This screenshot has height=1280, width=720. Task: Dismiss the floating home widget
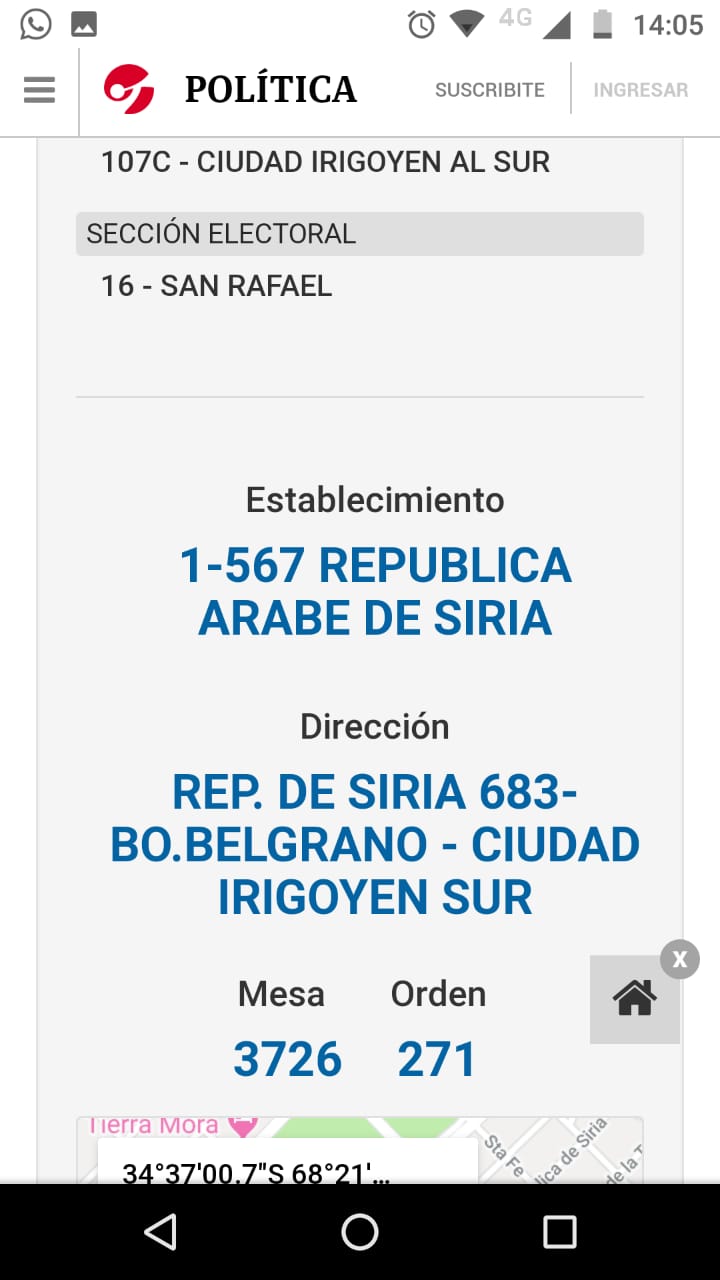pos(680,960)
